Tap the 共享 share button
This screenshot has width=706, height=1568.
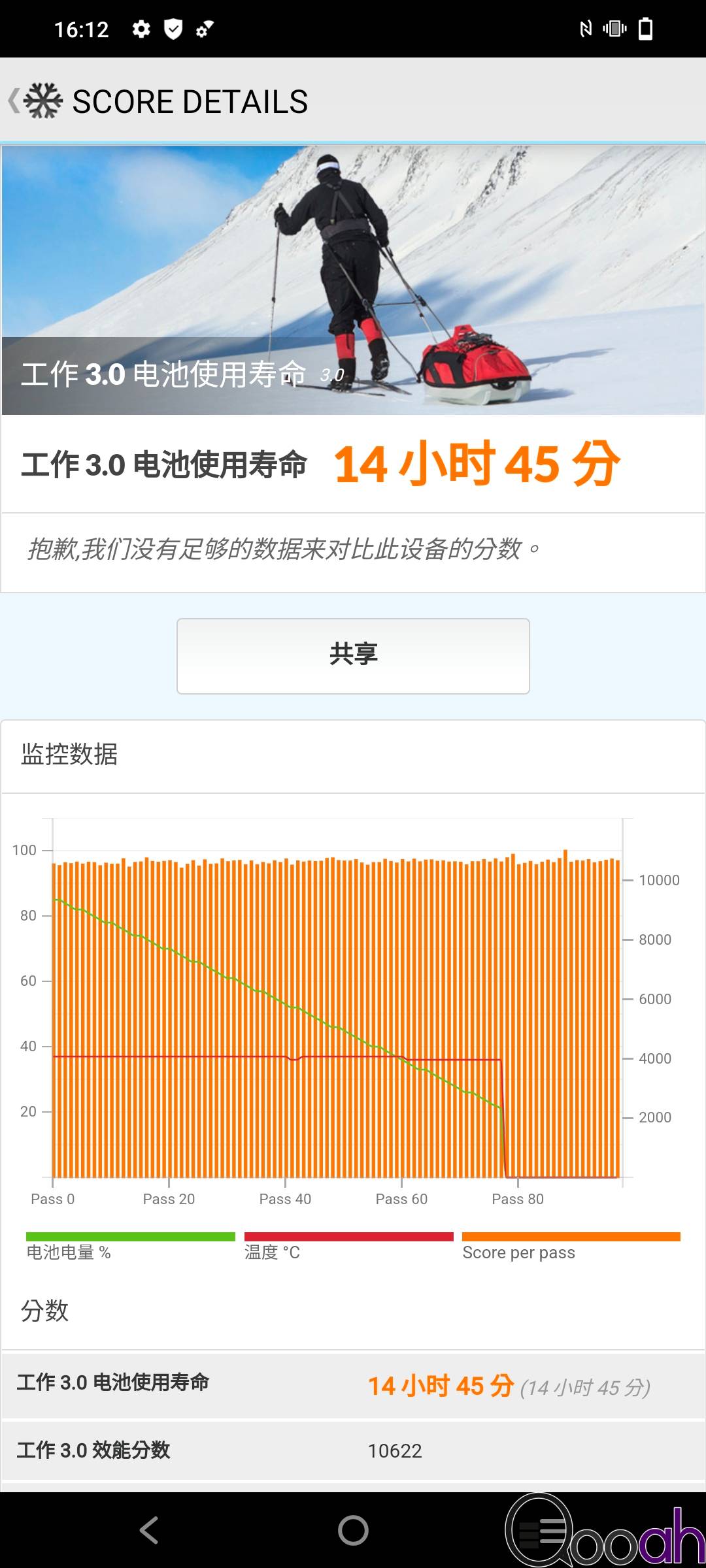(x=353, y=656)
